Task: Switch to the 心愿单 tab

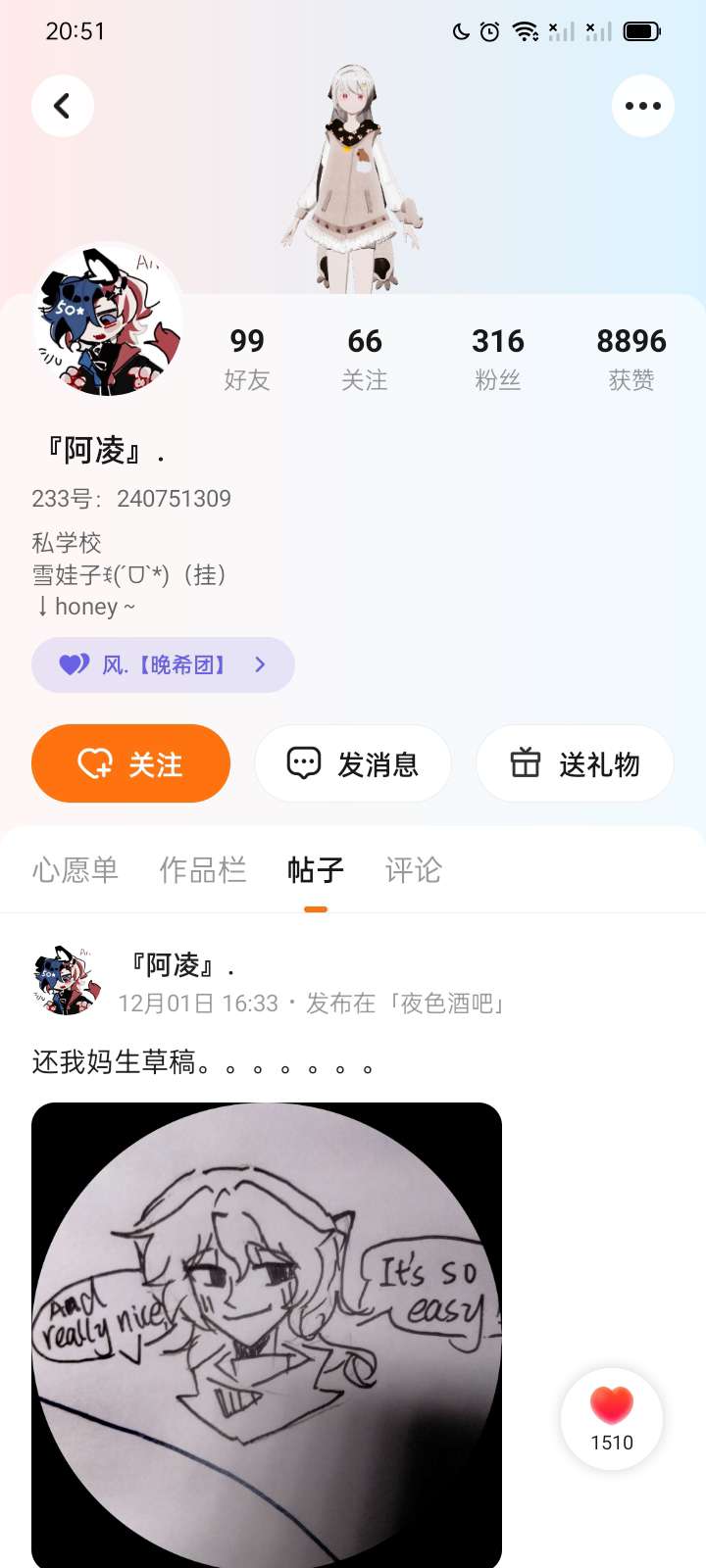Action: click(x=76, y=869)
